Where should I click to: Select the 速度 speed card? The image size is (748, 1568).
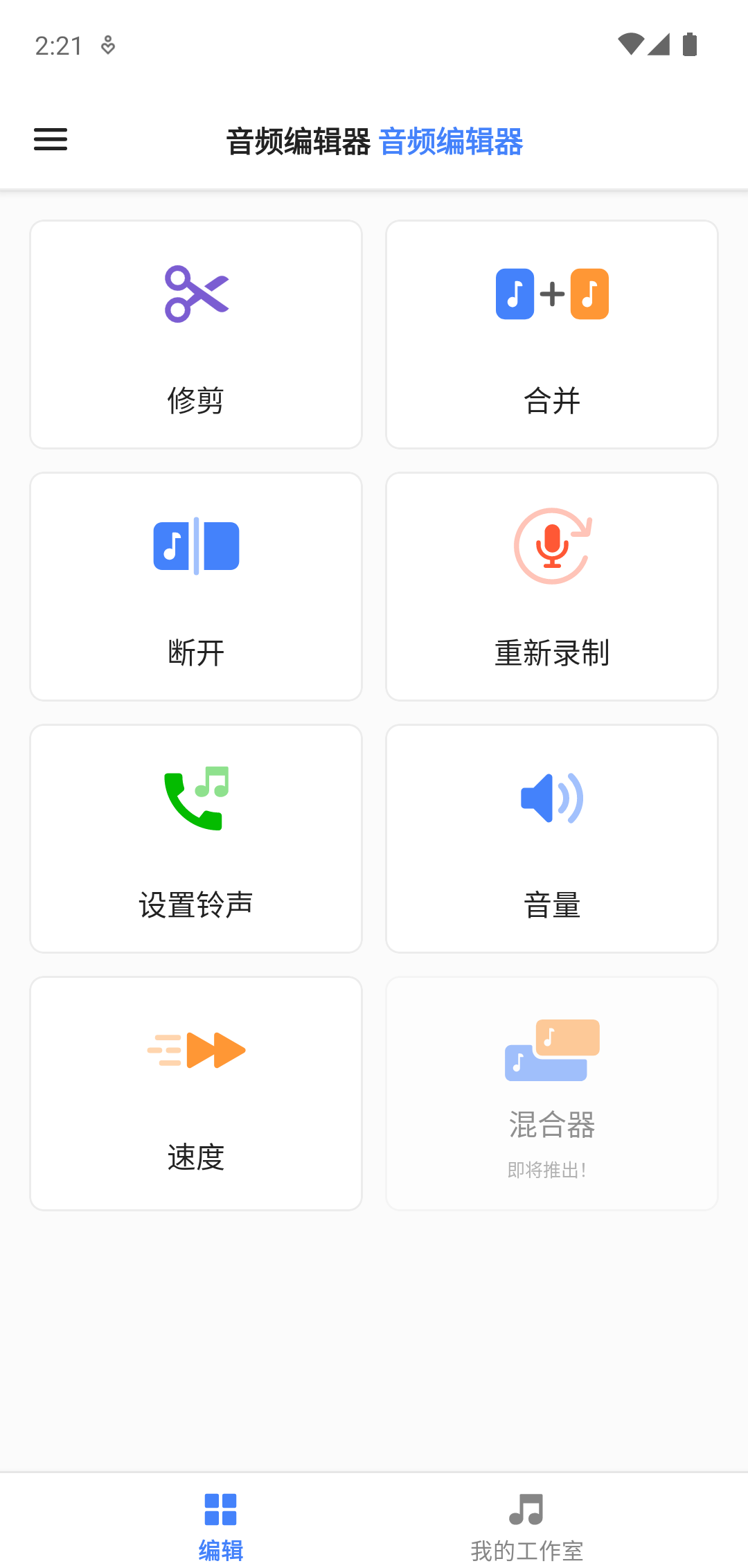coord(196,1093)
